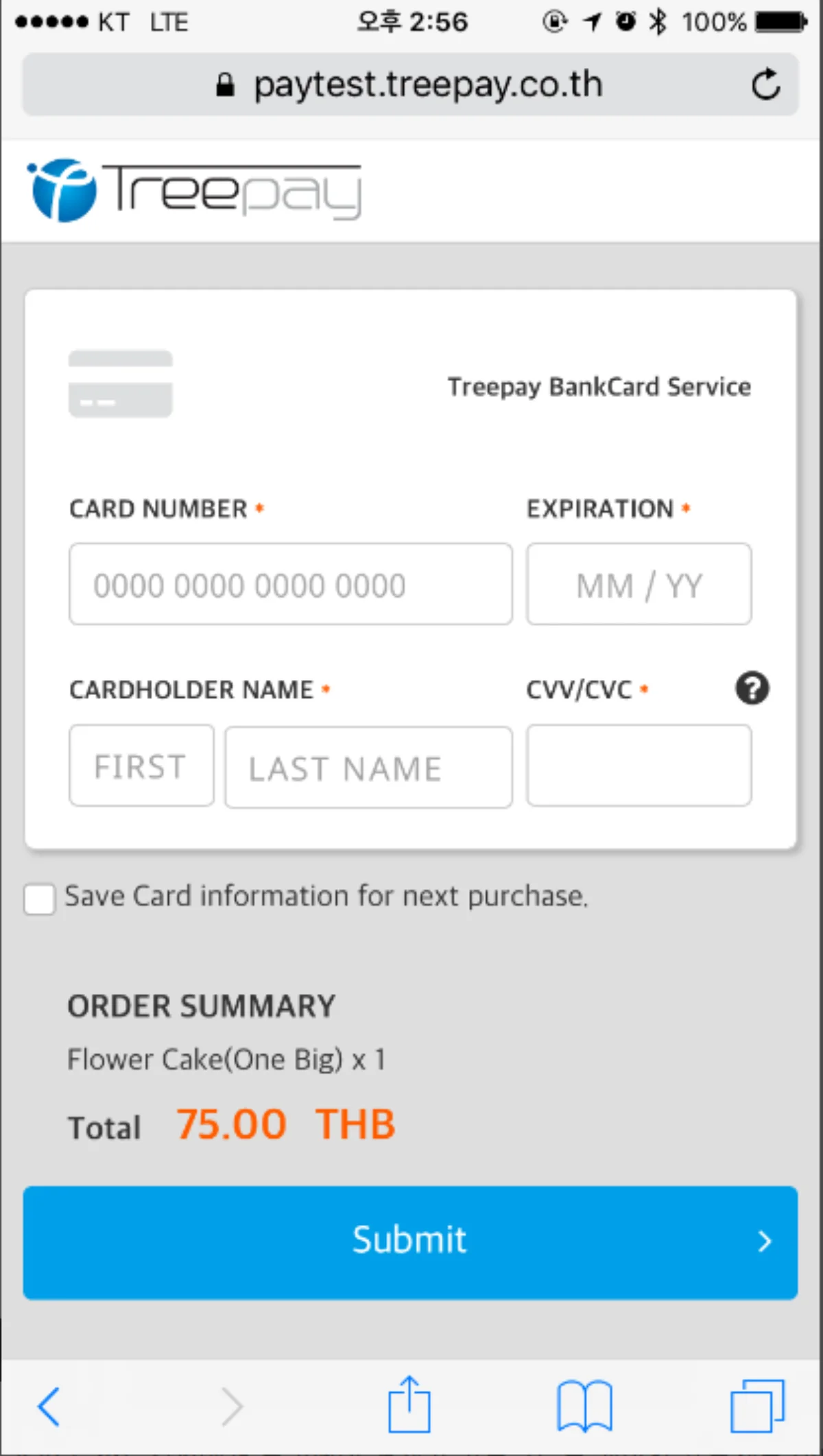
Task: Select the MM / YY expiration field
Action: tap(639, 584)
